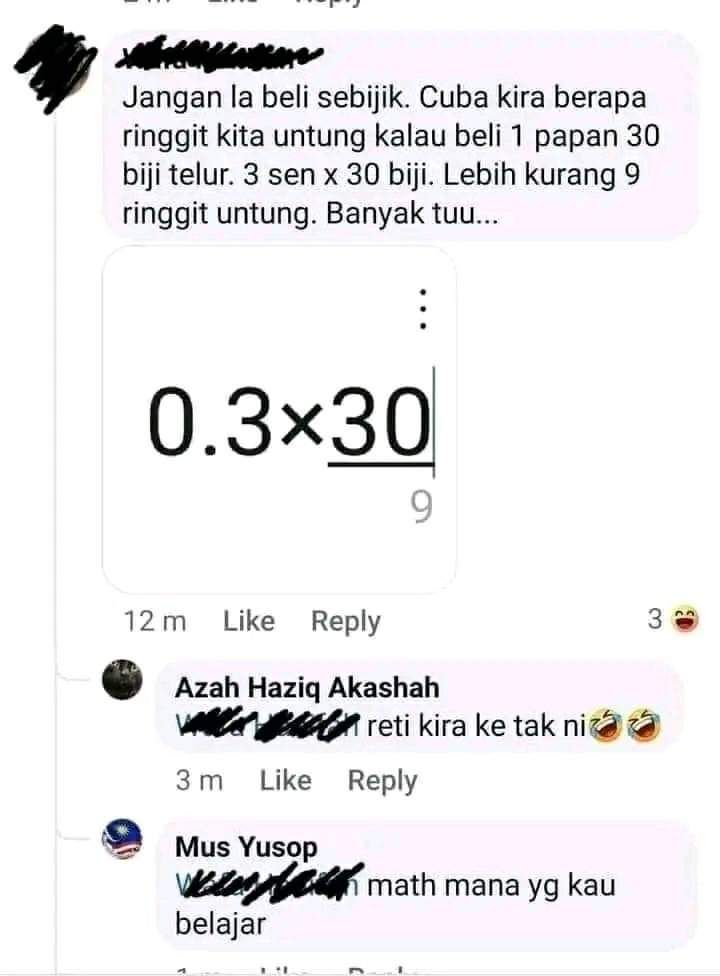720x976 pixels.
Task: Like the comment about buying 30 eggs
Action: point(248,621)
